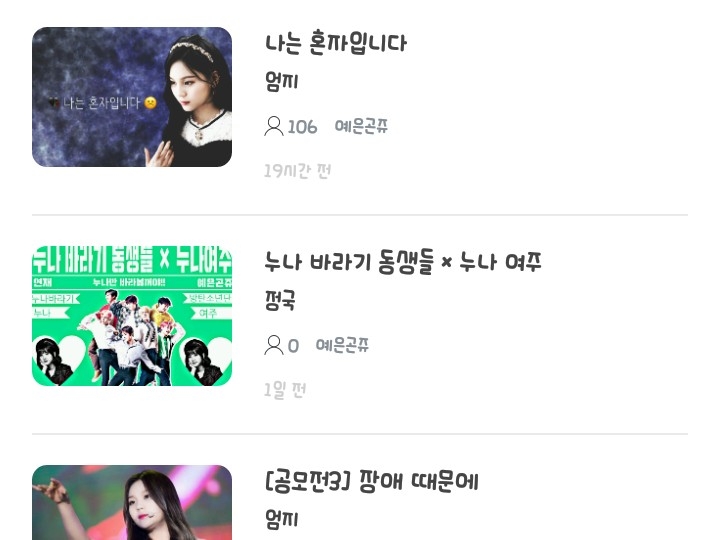Open the story '나는 혼자입니다'
The image size is (720, 540).
pos(336,44)
